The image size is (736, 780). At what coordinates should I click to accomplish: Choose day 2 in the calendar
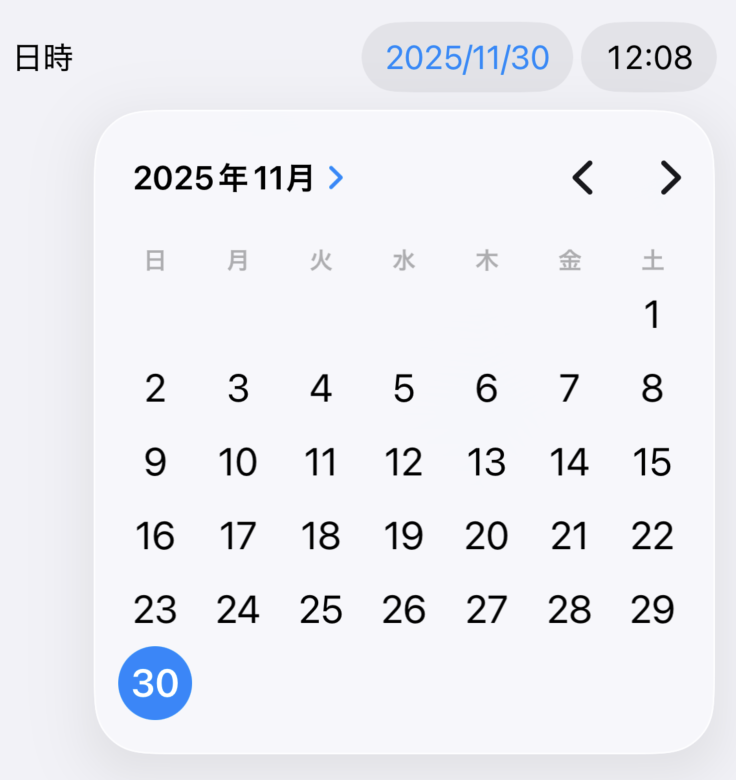point(155,389)
